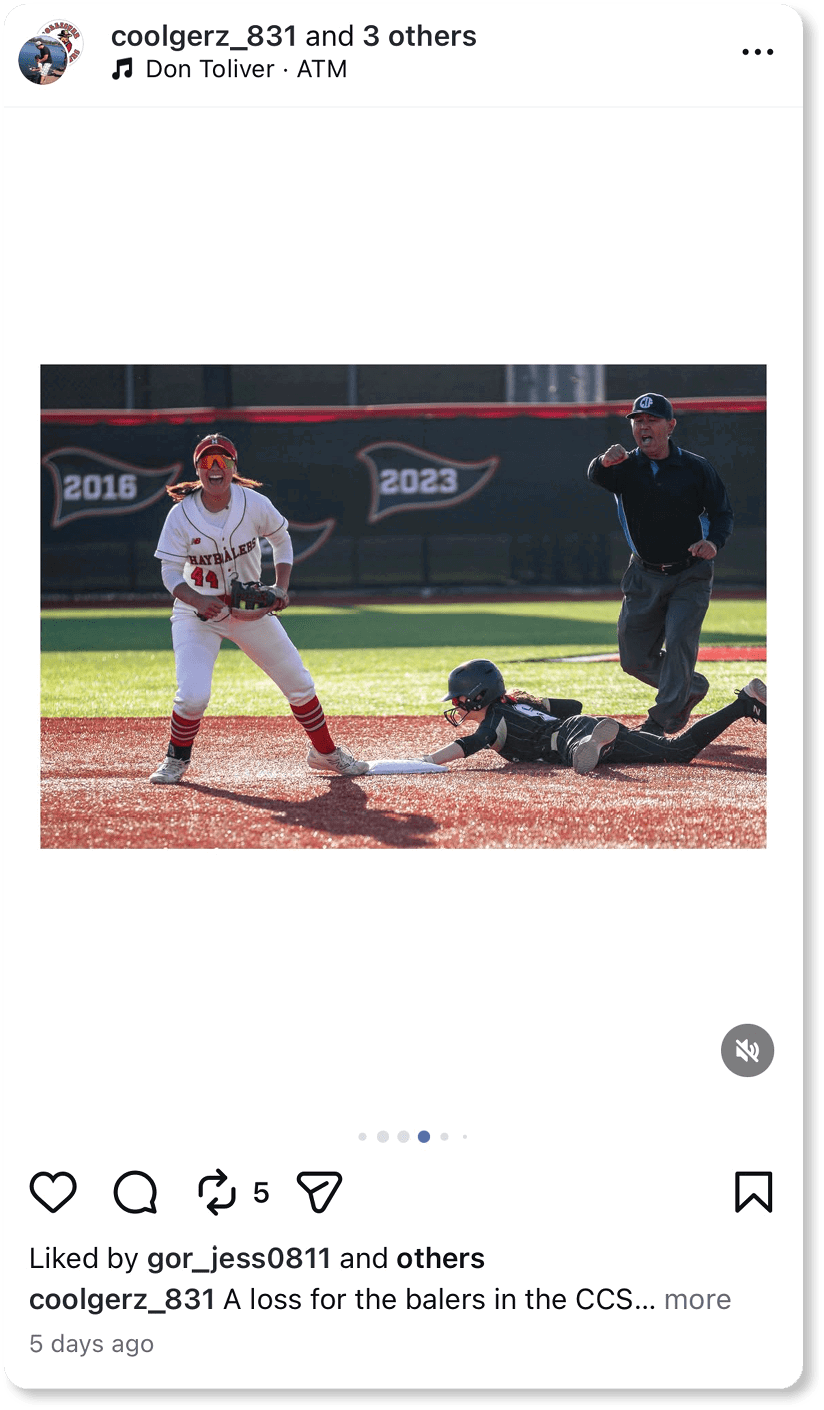Share the post using the paper plane icon
The image size is (824, 1410).
pos(320,1192)
